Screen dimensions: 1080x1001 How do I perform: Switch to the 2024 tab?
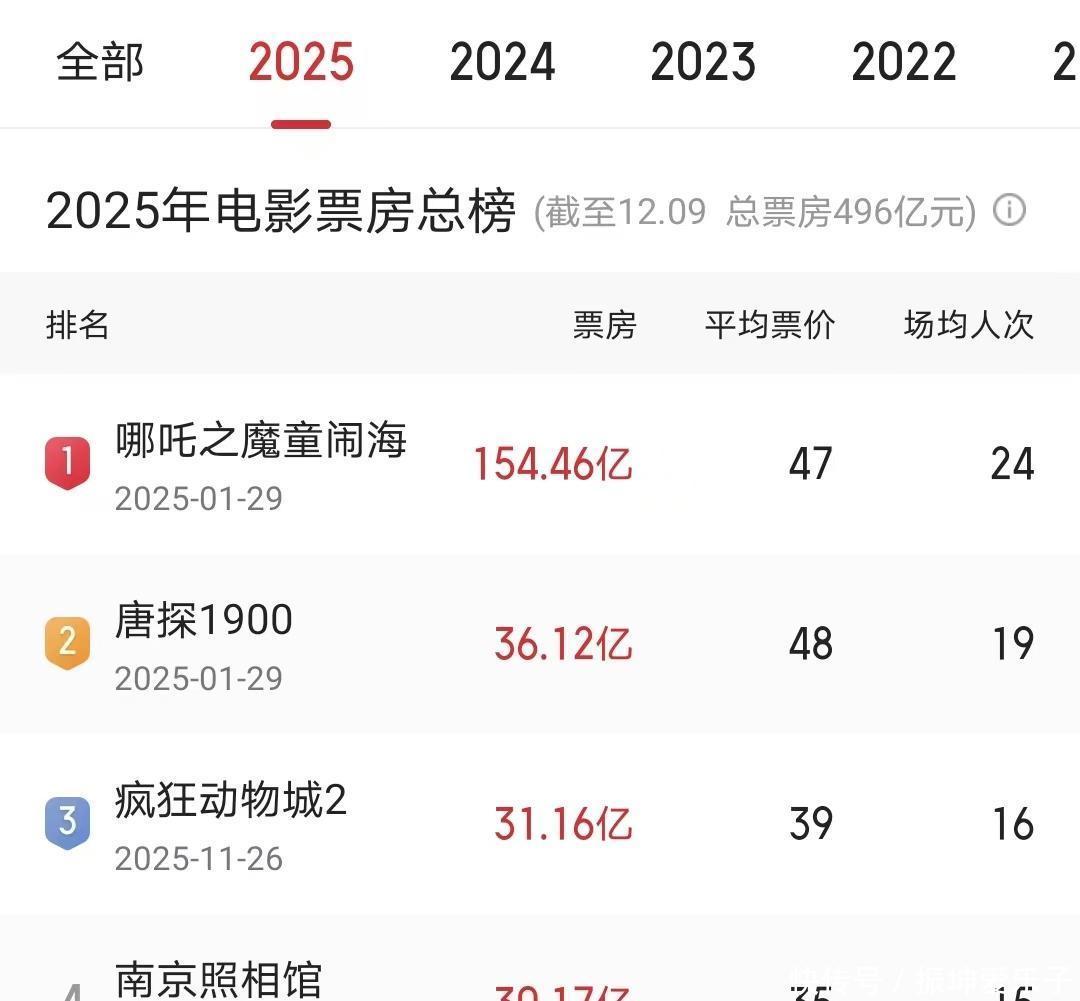(x=502, y=62)
